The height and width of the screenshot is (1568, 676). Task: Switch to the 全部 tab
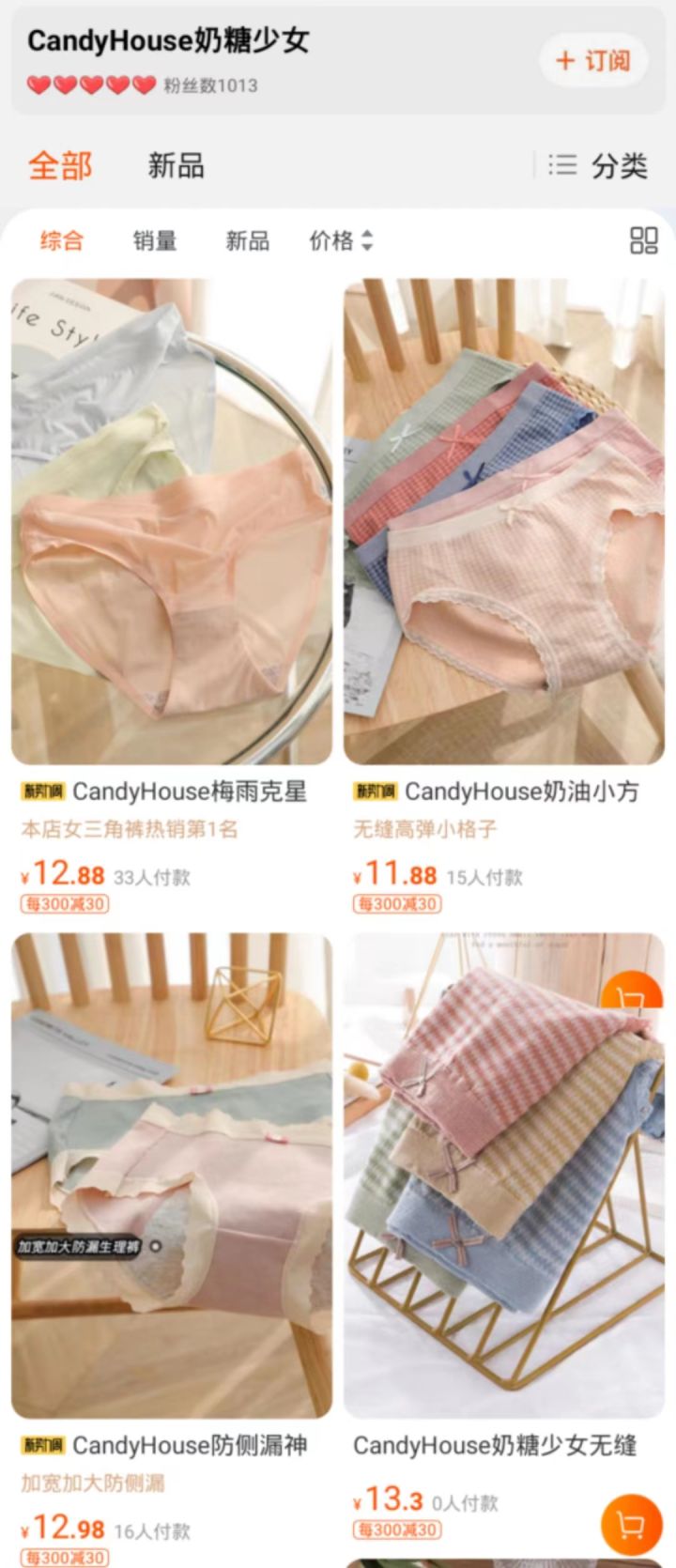[60, 166]
